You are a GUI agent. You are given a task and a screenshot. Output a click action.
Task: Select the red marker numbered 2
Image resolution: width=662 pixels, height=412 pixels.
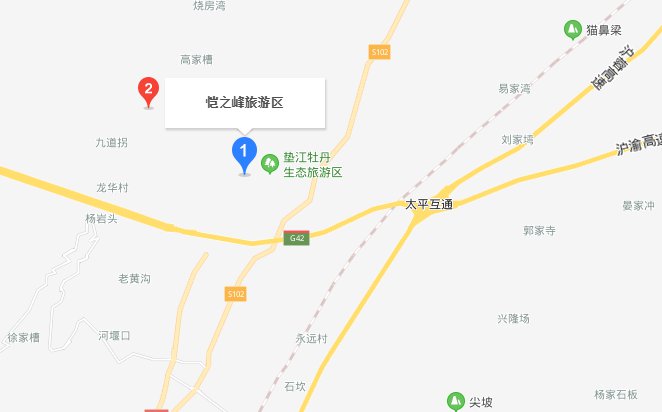click(x=149, y=91)
